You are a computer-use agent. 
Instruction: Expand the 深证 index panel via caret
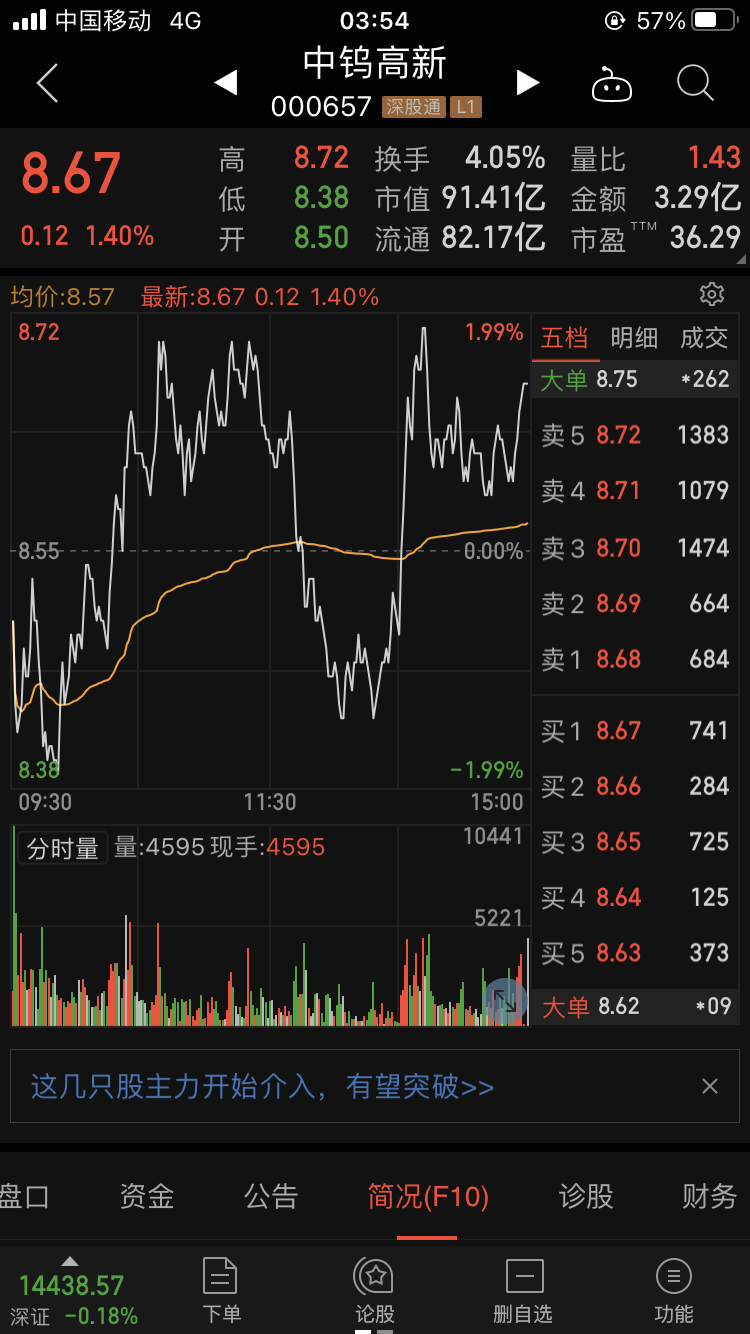[x=70, y=1263]
